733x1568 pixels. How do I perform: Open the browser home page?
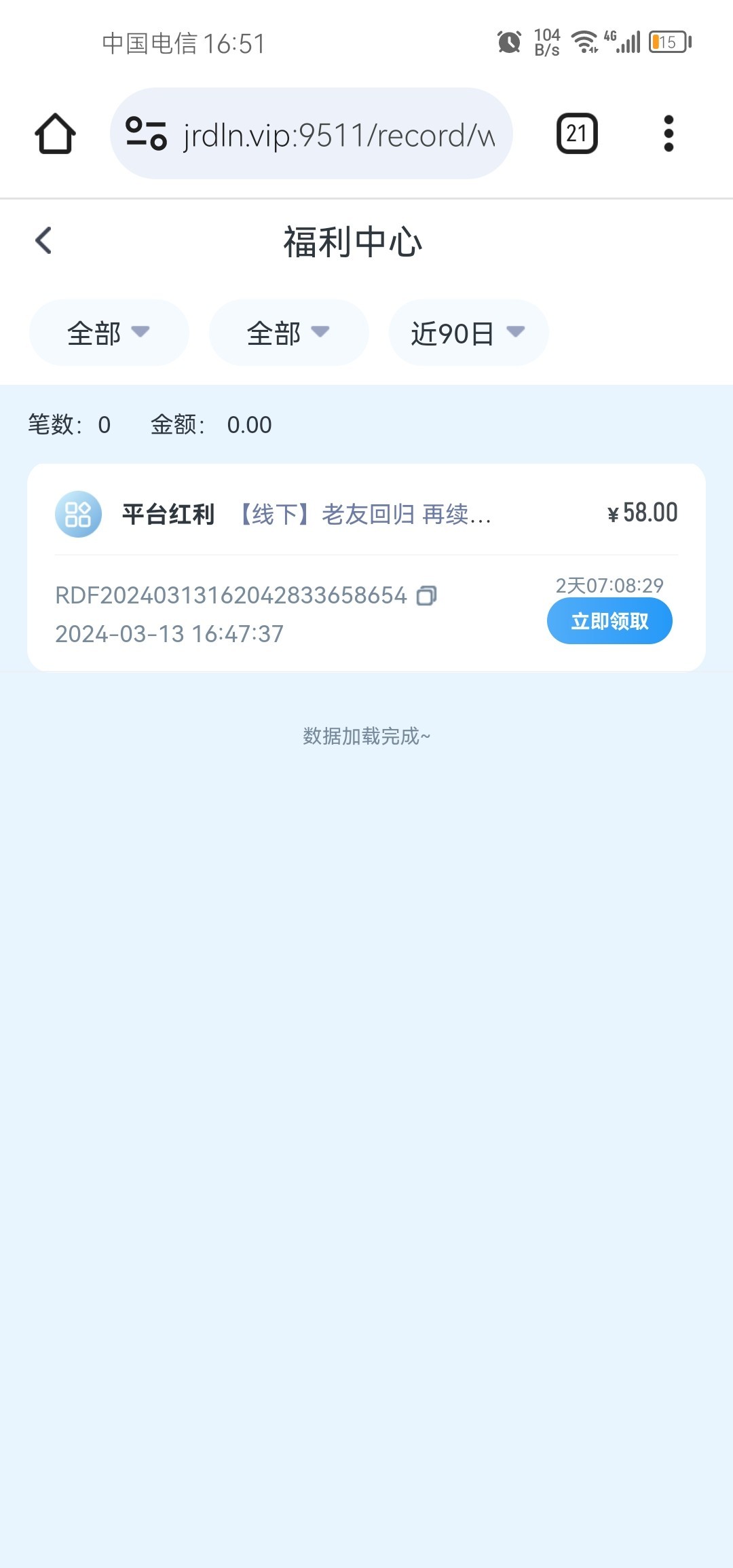(x=55, y=134)
